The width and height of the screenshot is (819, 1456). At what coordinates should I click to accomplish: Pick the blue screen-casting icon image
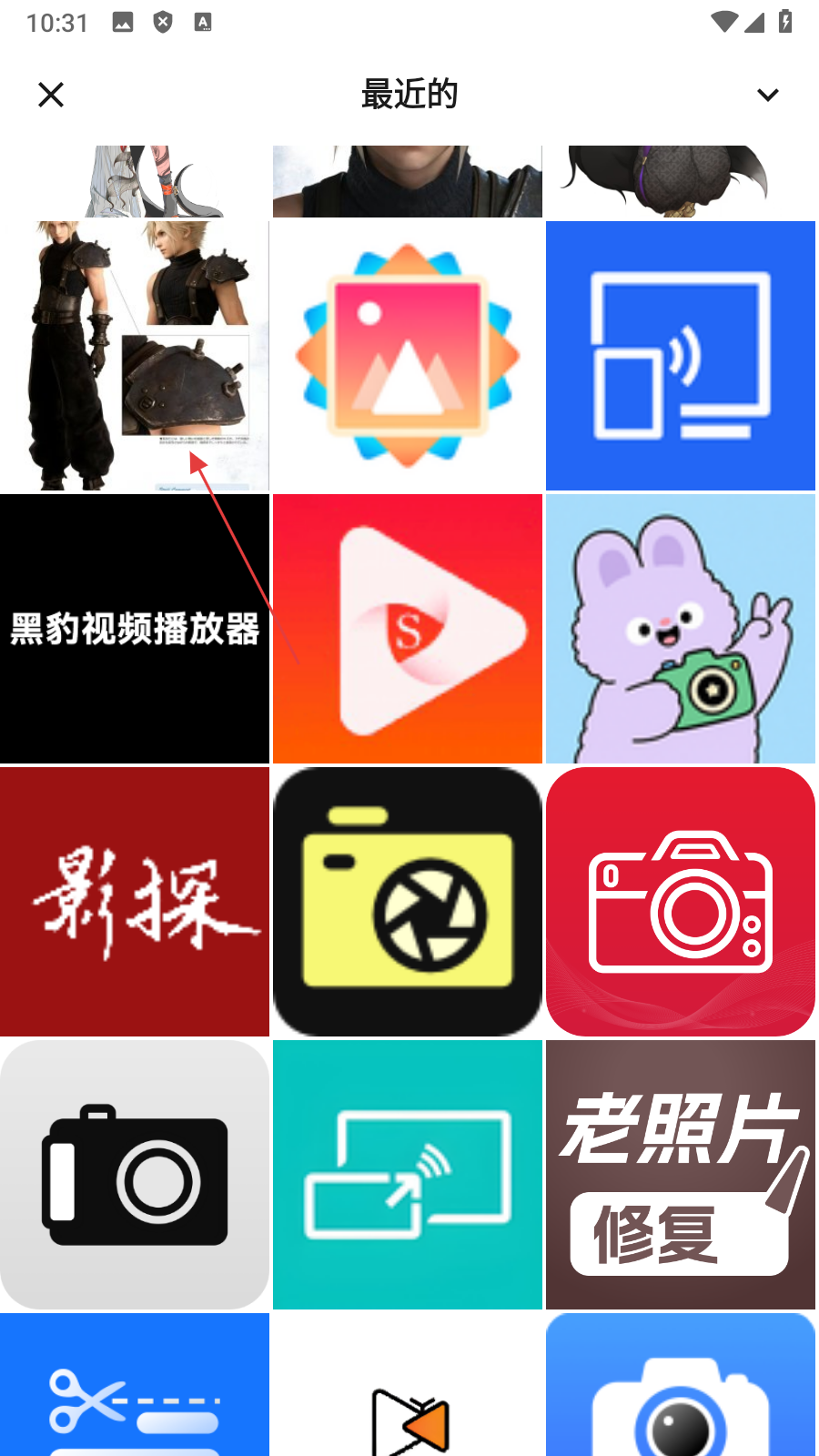point(680,356)
